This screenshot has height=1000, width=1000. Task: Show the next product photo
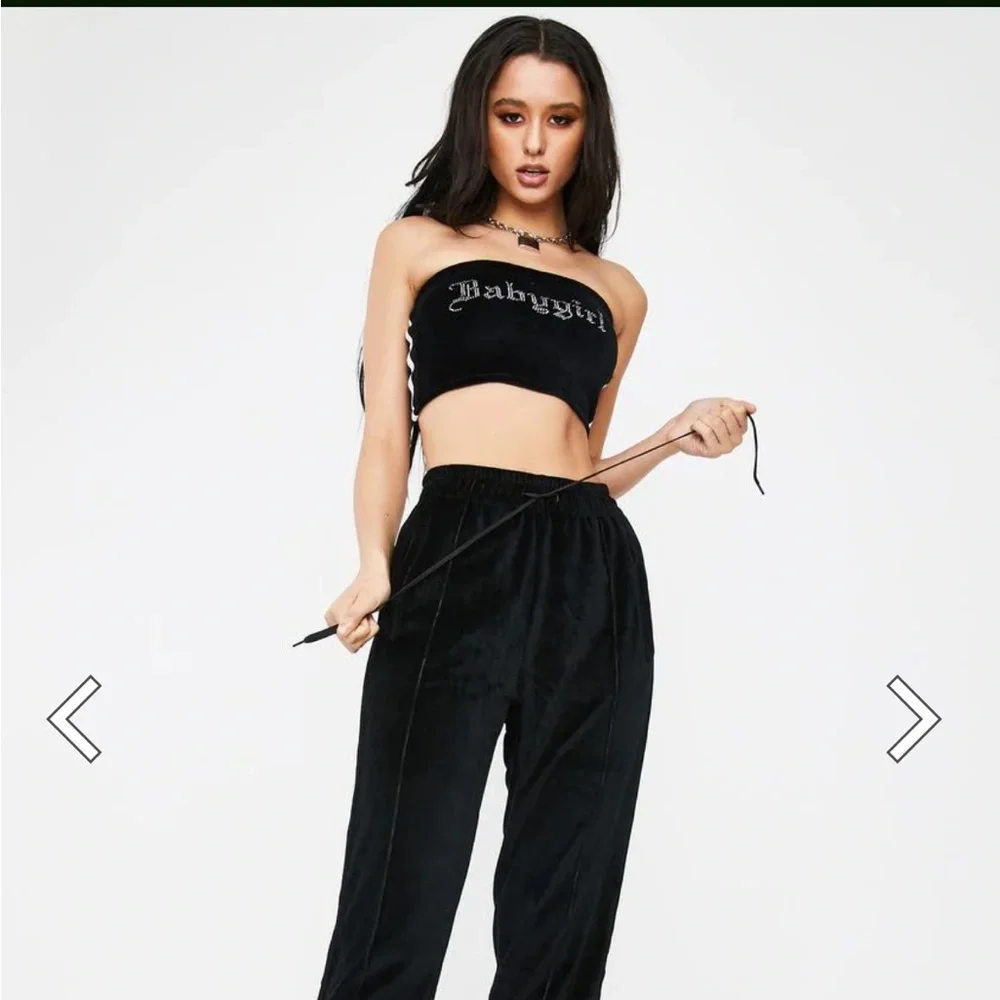click(912, 718)
